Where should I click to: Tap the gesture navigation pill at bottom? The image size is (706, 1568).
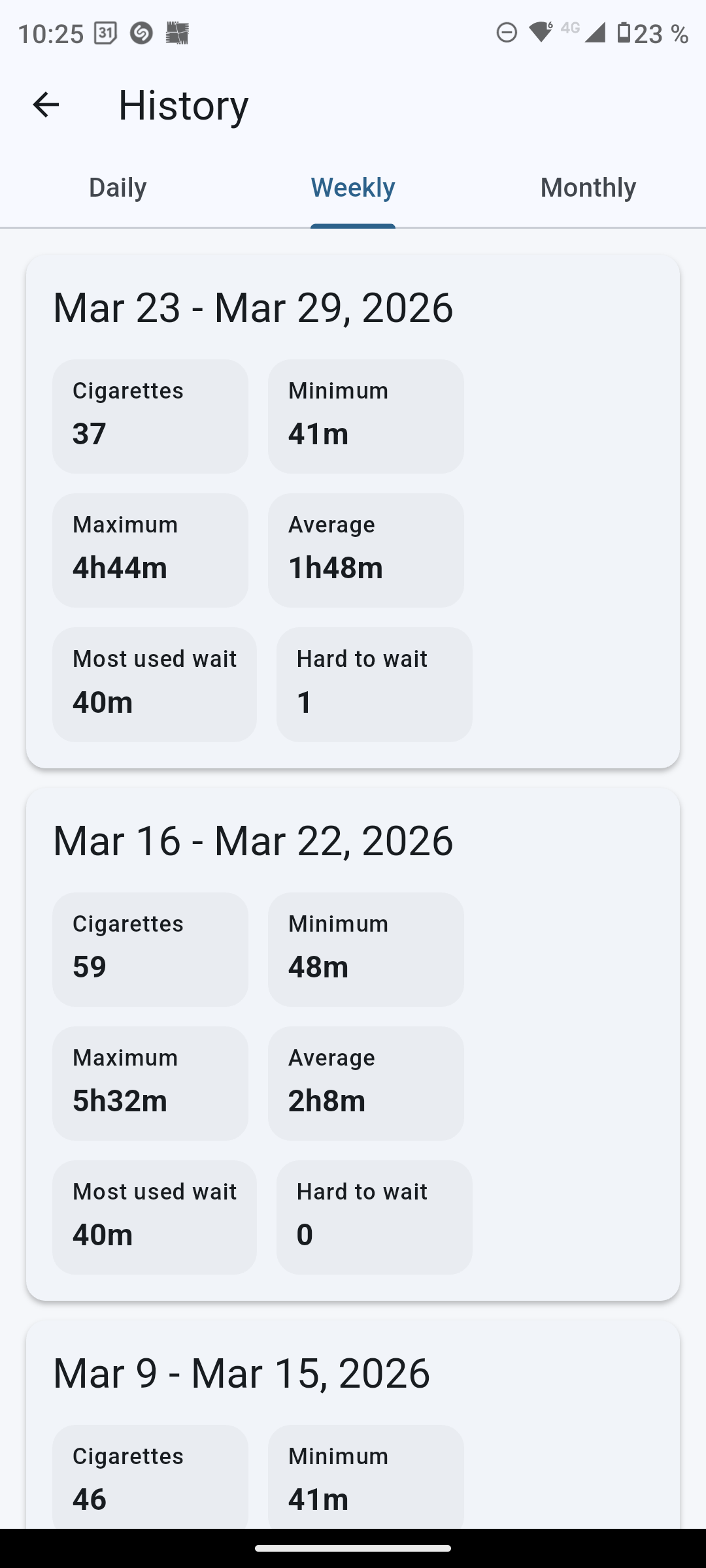pos(353,1548)
